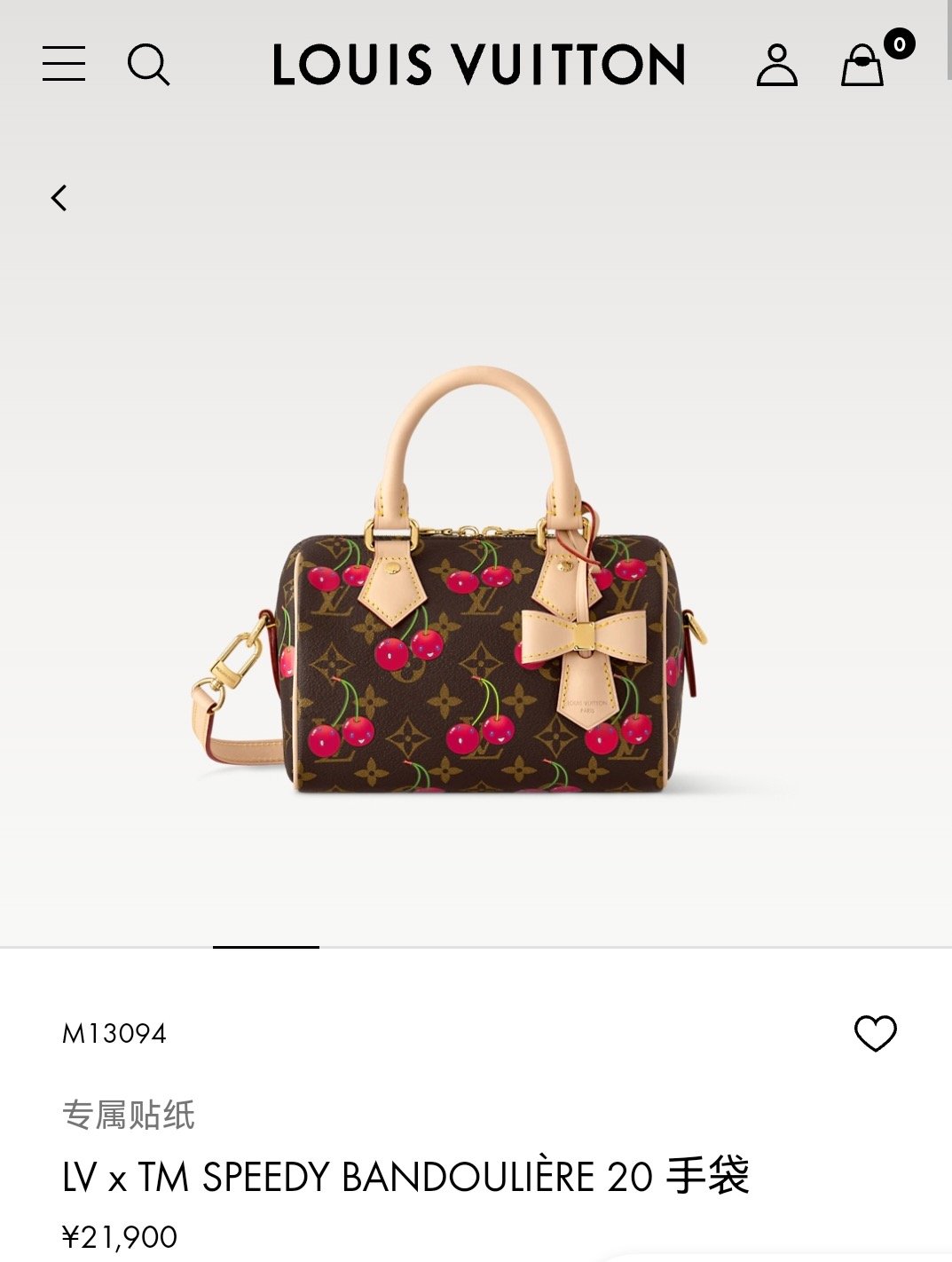Viewport: 952px width, 1262px height.
Task: Add the Speedy bag to wishlist
Action: click(x=875, y=1033)
